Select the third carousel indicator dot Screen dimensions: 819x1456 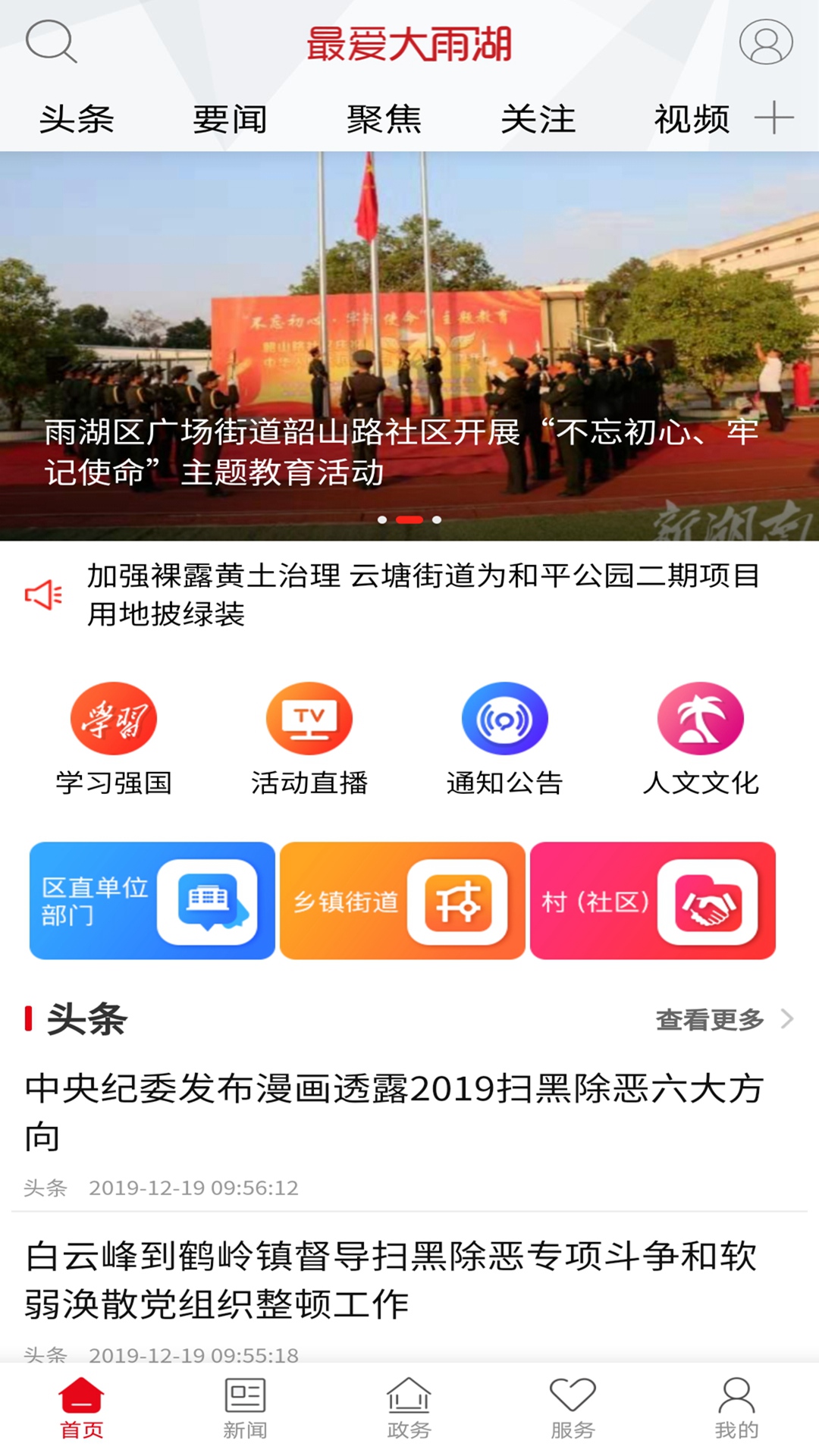coord(437,520)
